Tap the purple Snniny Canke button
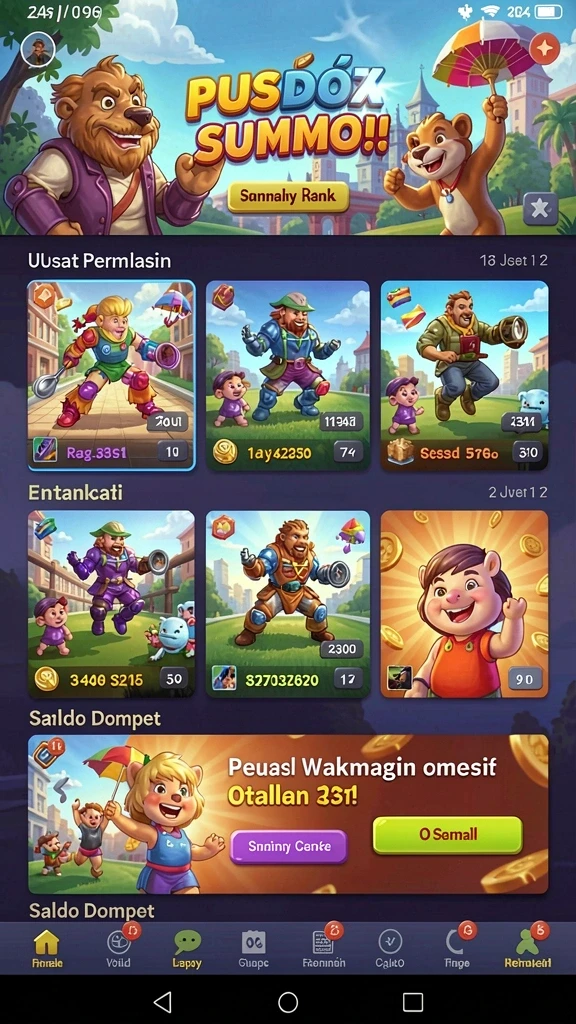This screenshot has width=576, height=1024. point(289,846)
